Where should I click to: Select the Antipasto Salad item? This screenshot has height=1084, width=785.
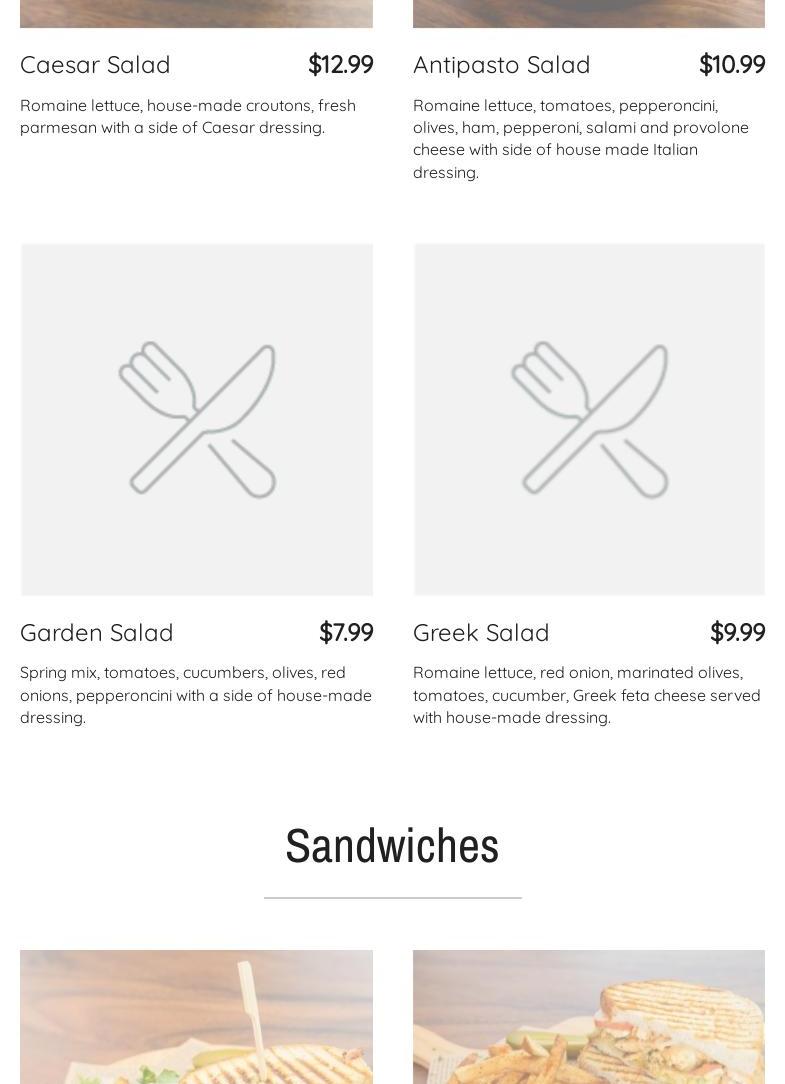502,65
